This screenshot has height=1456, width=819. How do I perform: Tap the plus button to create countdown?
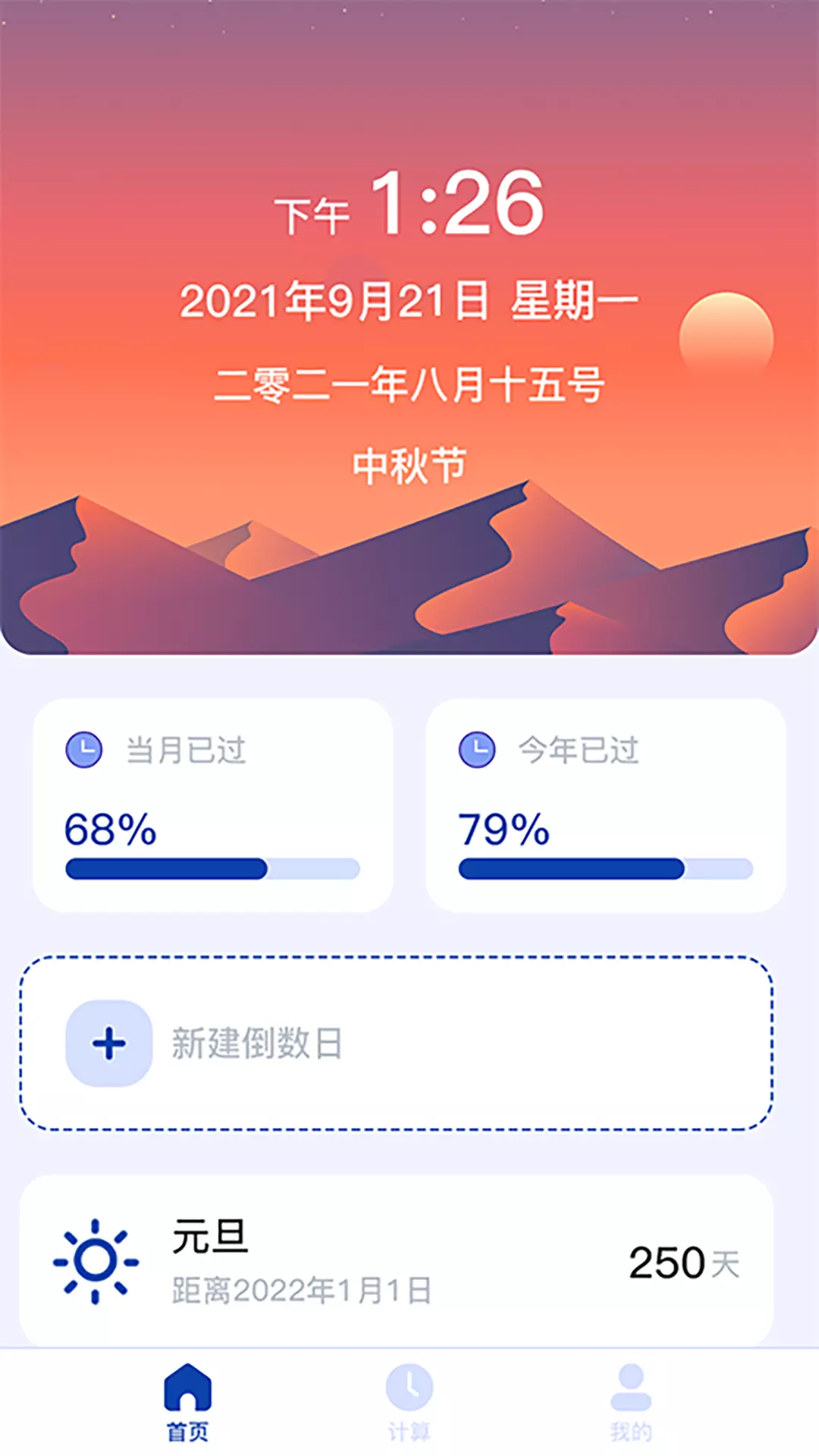pos(109,1043)
